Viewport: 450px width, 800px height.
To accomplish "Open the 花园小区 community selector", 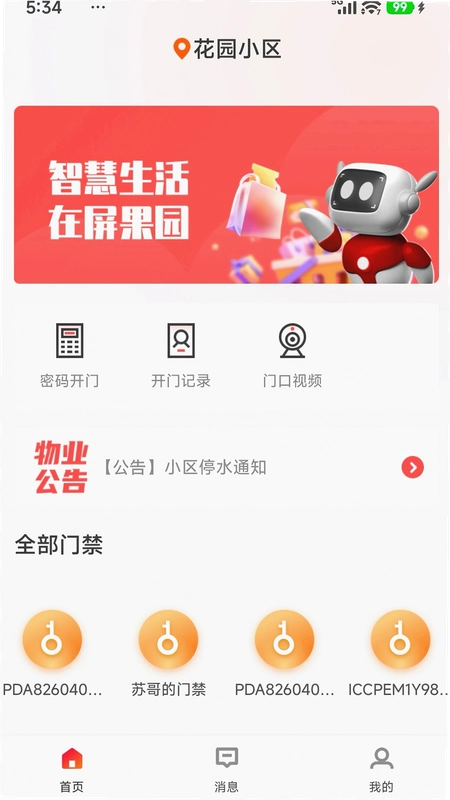I will coord(228,49).
